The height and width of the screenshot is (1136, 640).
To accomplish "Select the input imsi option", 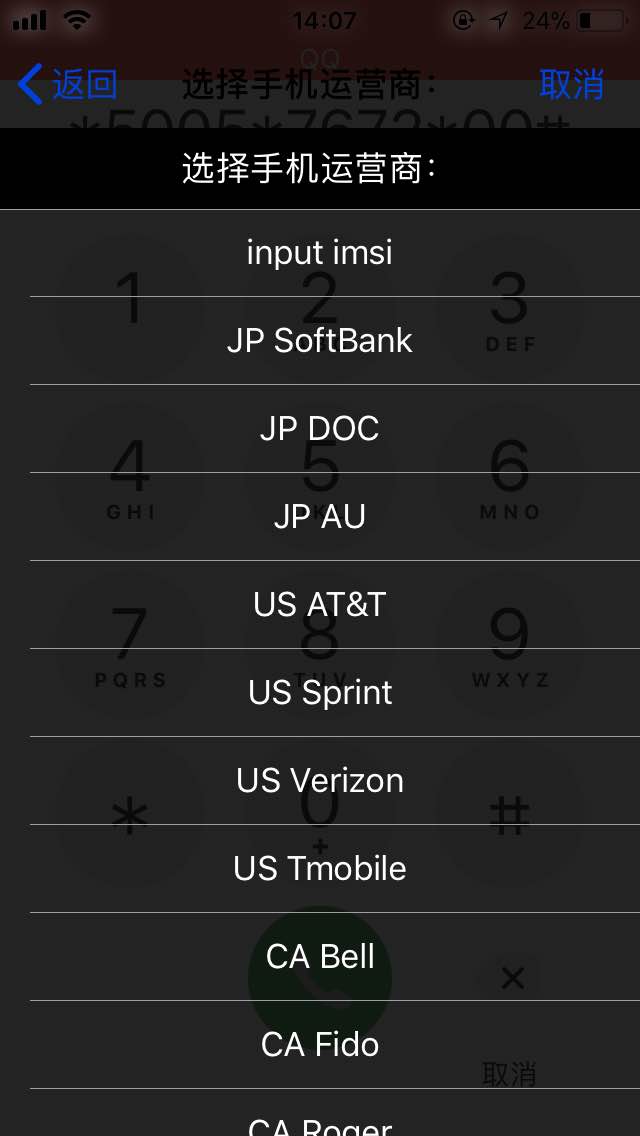I will pyautogui.click(x=320, y=253).
